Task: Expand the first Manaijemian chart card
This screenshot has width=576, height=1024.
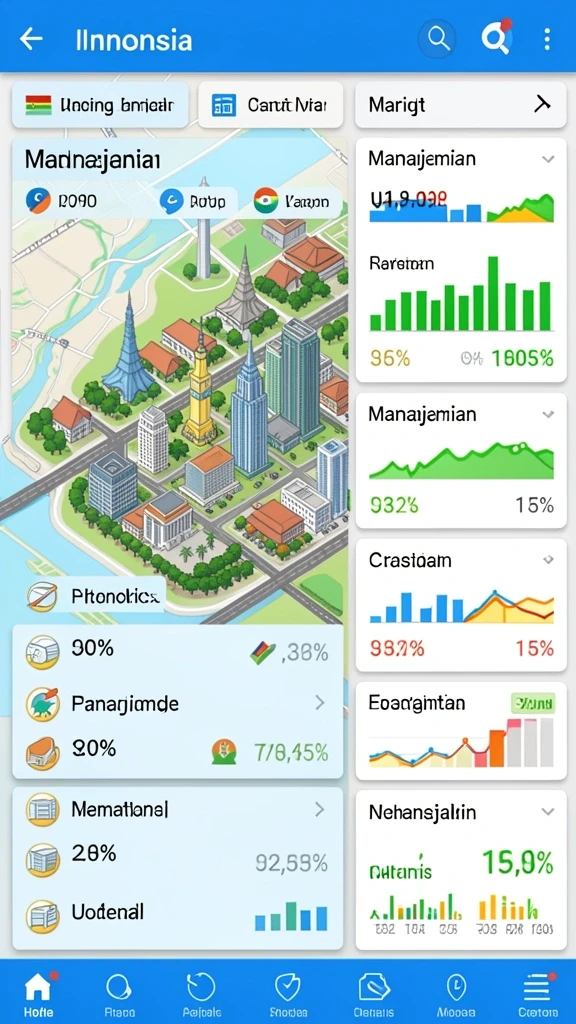Action: 548,159
